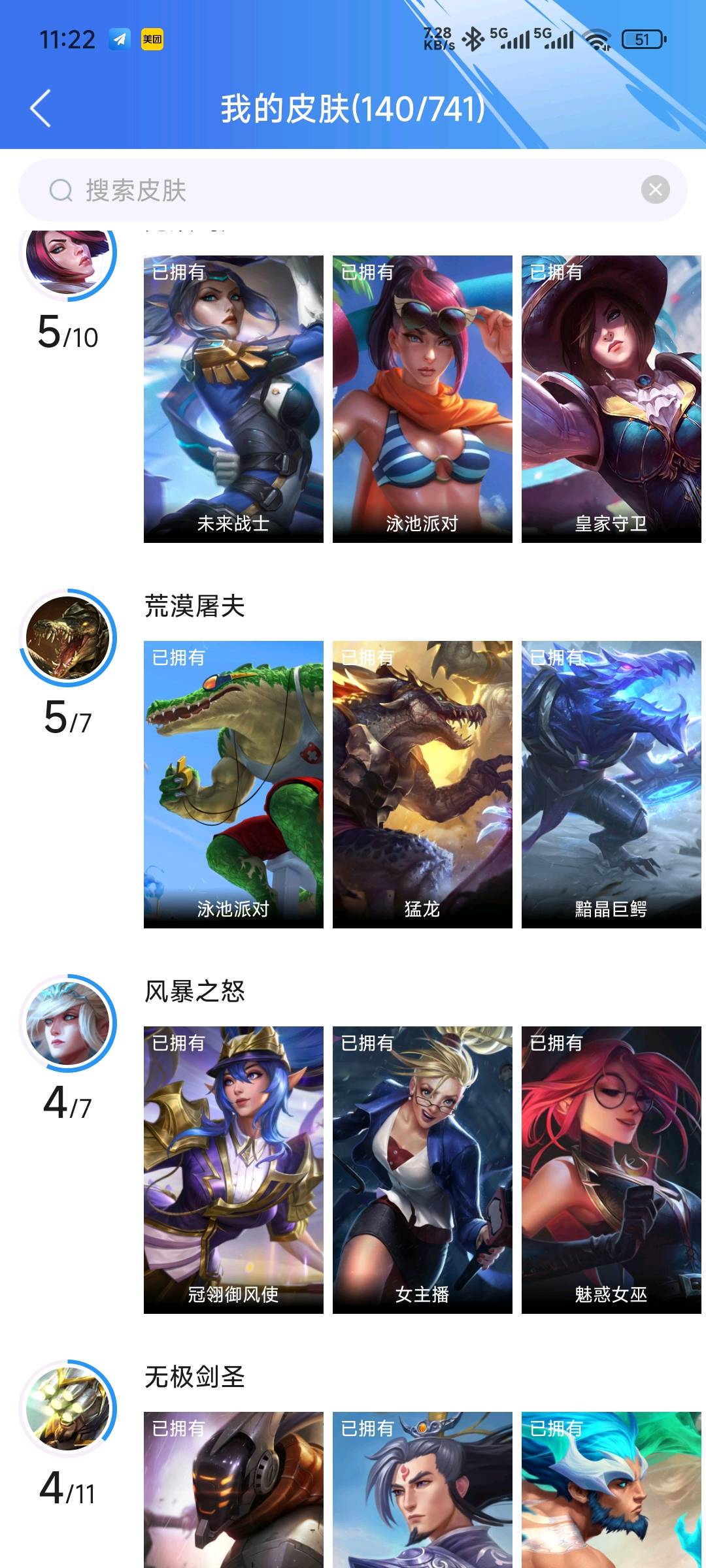Open the 风暴之怒 champion avatar

(68, 1023)
